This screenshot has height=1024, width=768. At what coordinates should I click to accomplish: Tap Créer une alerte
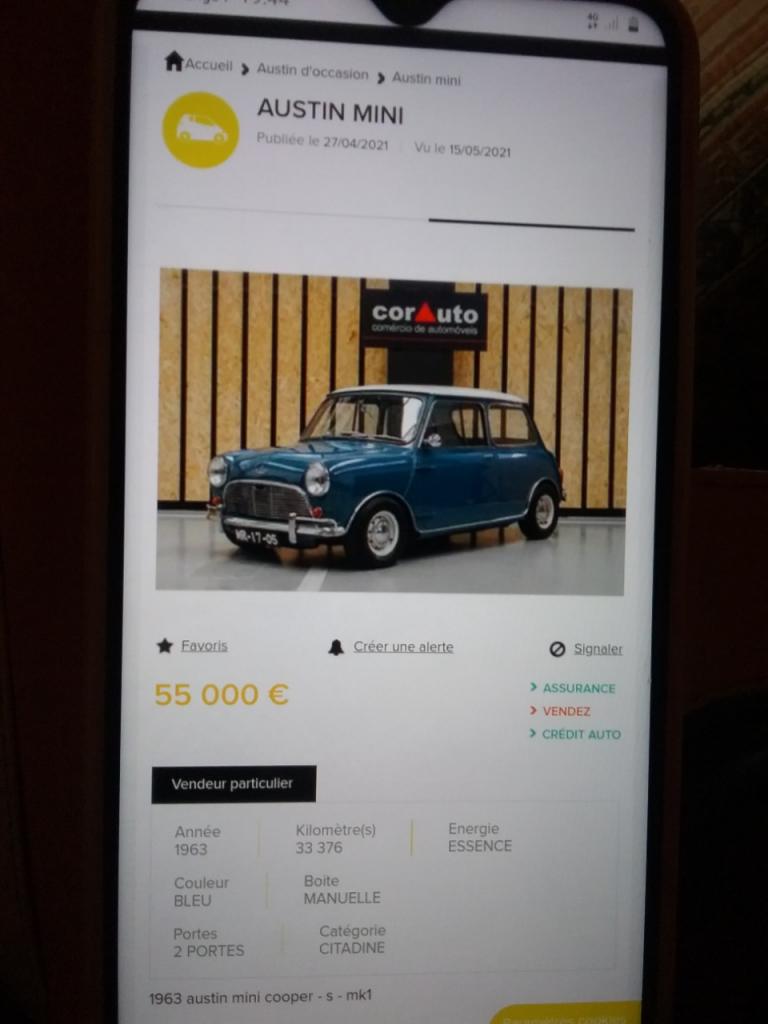click(x=402, y=647)
